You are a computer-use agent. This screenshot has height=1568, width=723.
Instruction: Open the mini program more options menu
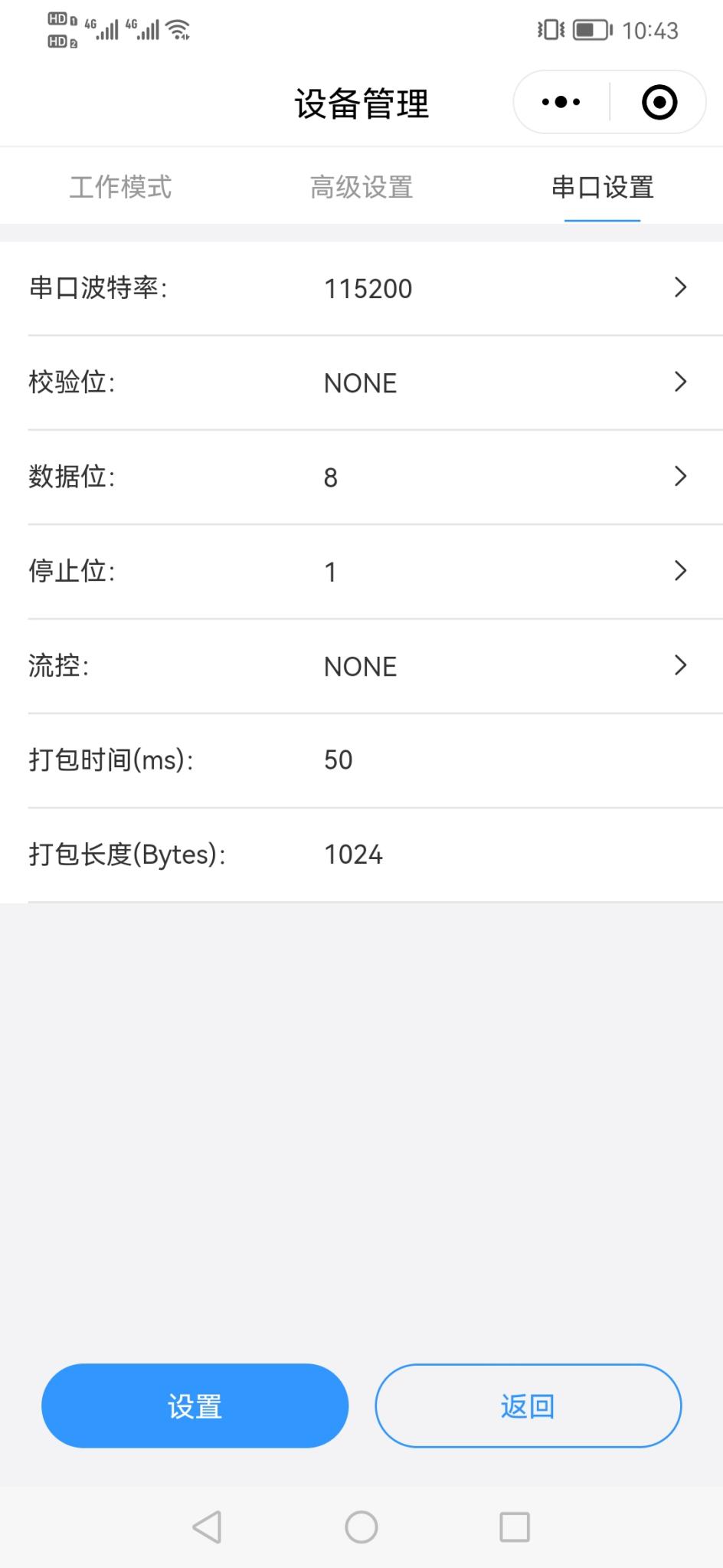561,102
